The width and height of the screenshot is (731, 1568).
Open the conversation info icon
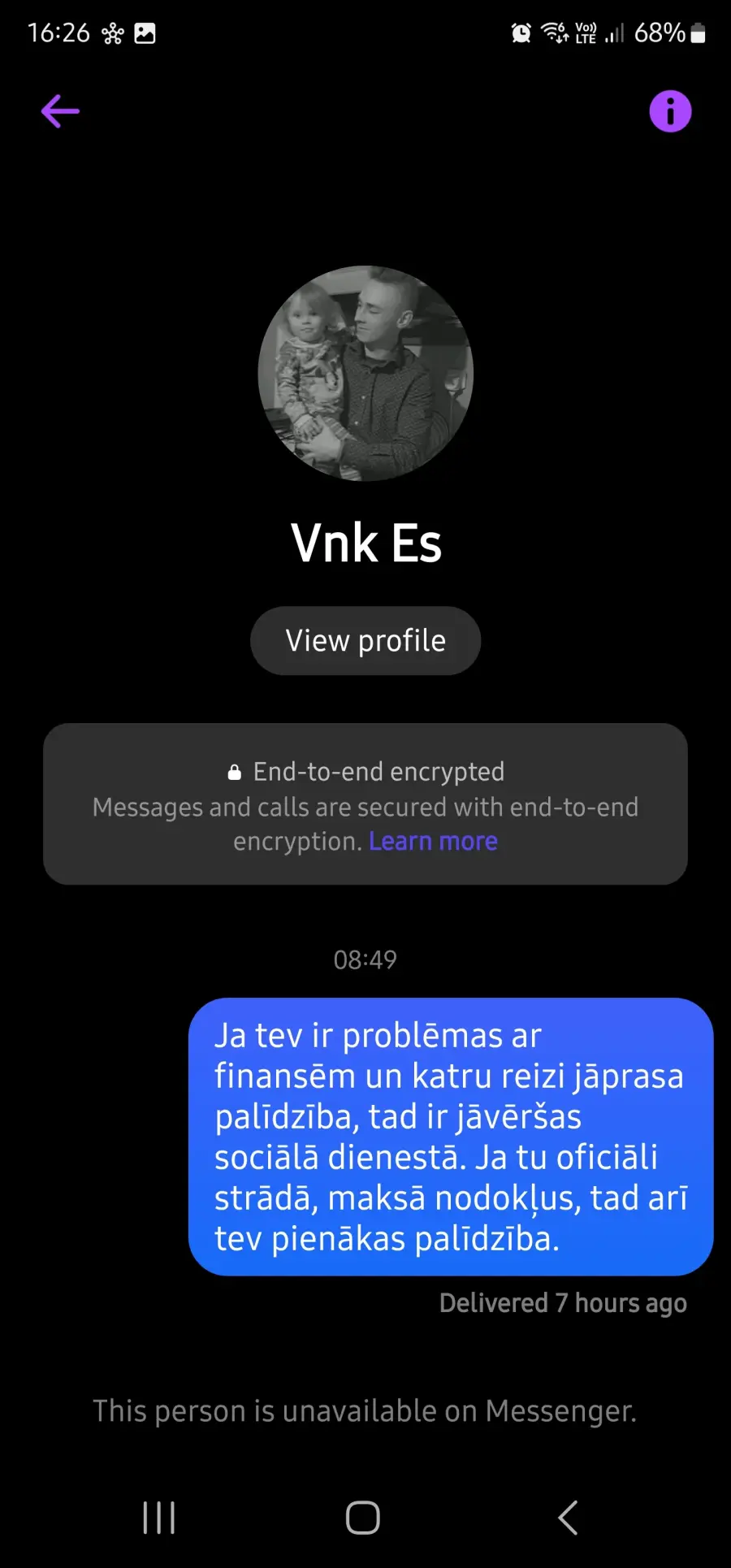[670, 111]
